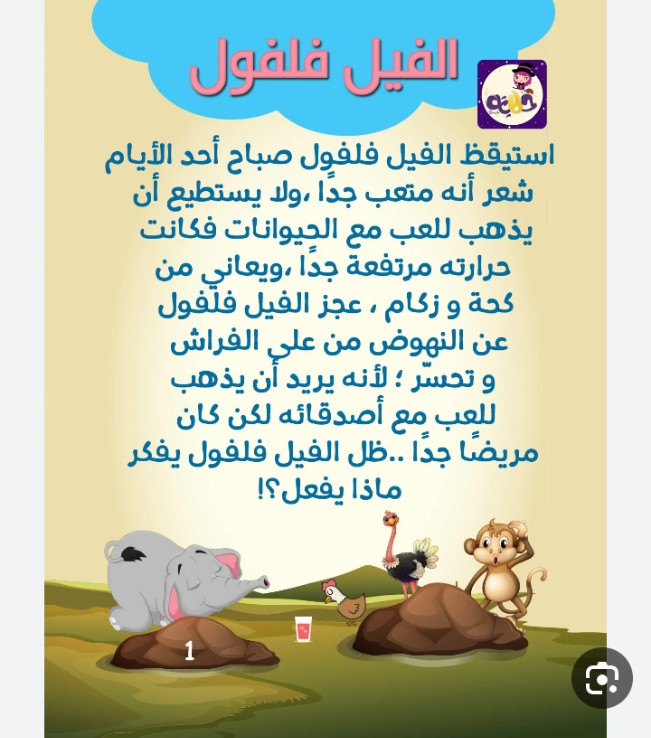Screen dimensions: 651x738
Task: Open the visual search lens button
Action: (602, 679)
